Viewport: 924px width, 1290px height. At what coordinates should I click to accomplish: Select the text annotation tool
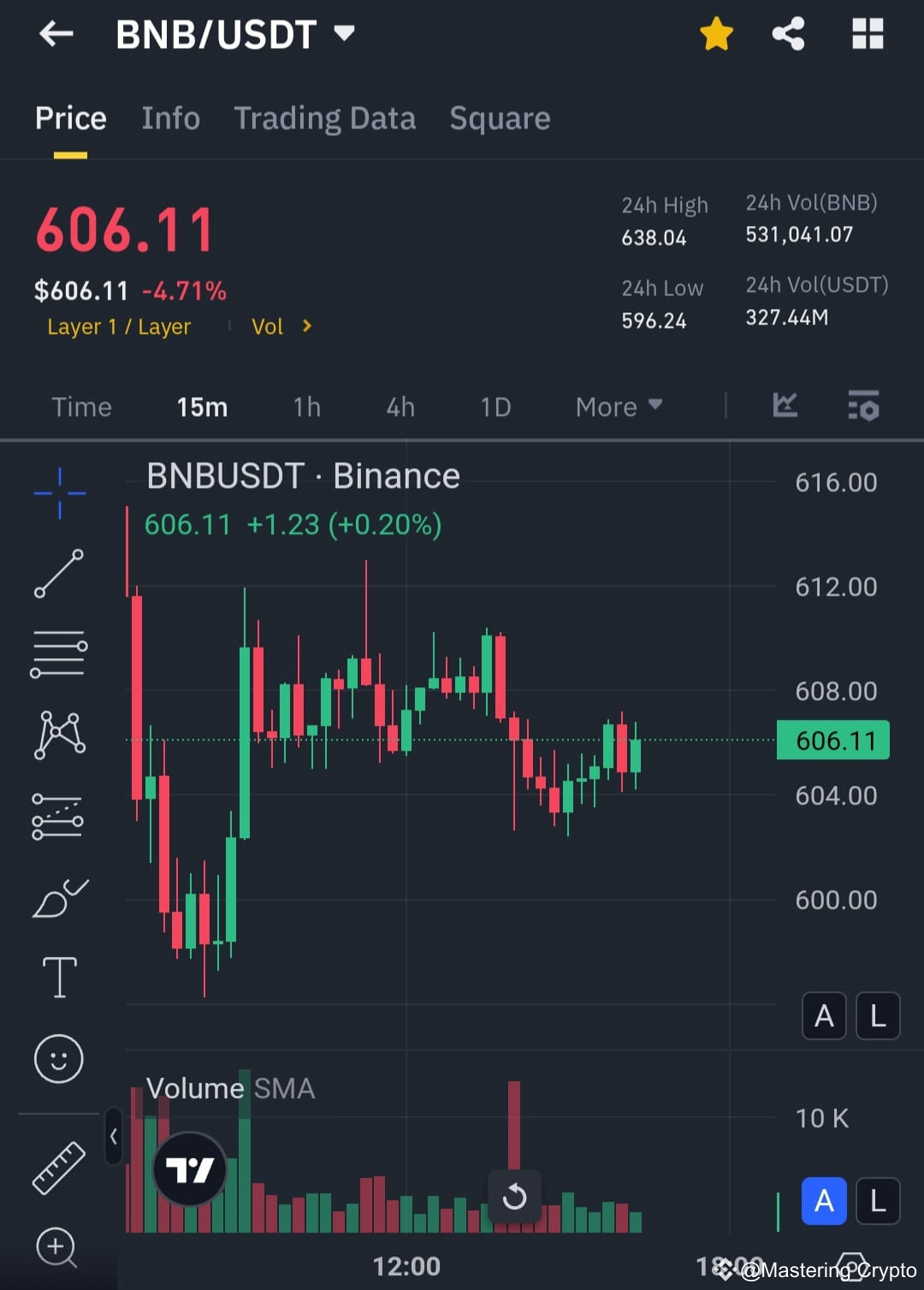pyautogui.click(x=59, y=976)
